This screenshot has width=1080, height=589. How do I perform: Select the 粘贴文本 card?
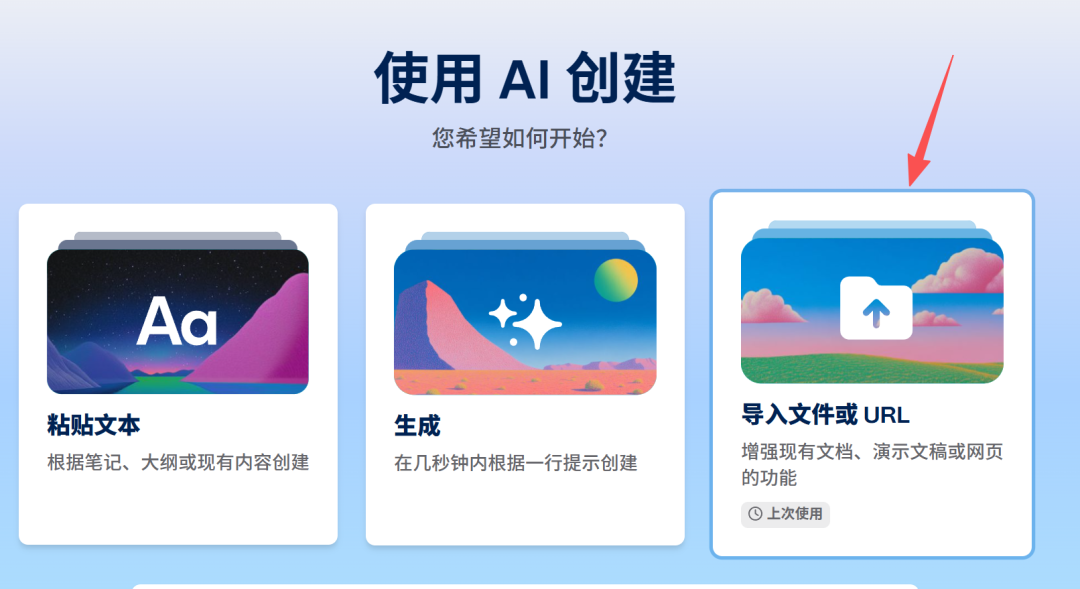pos(178,374)
